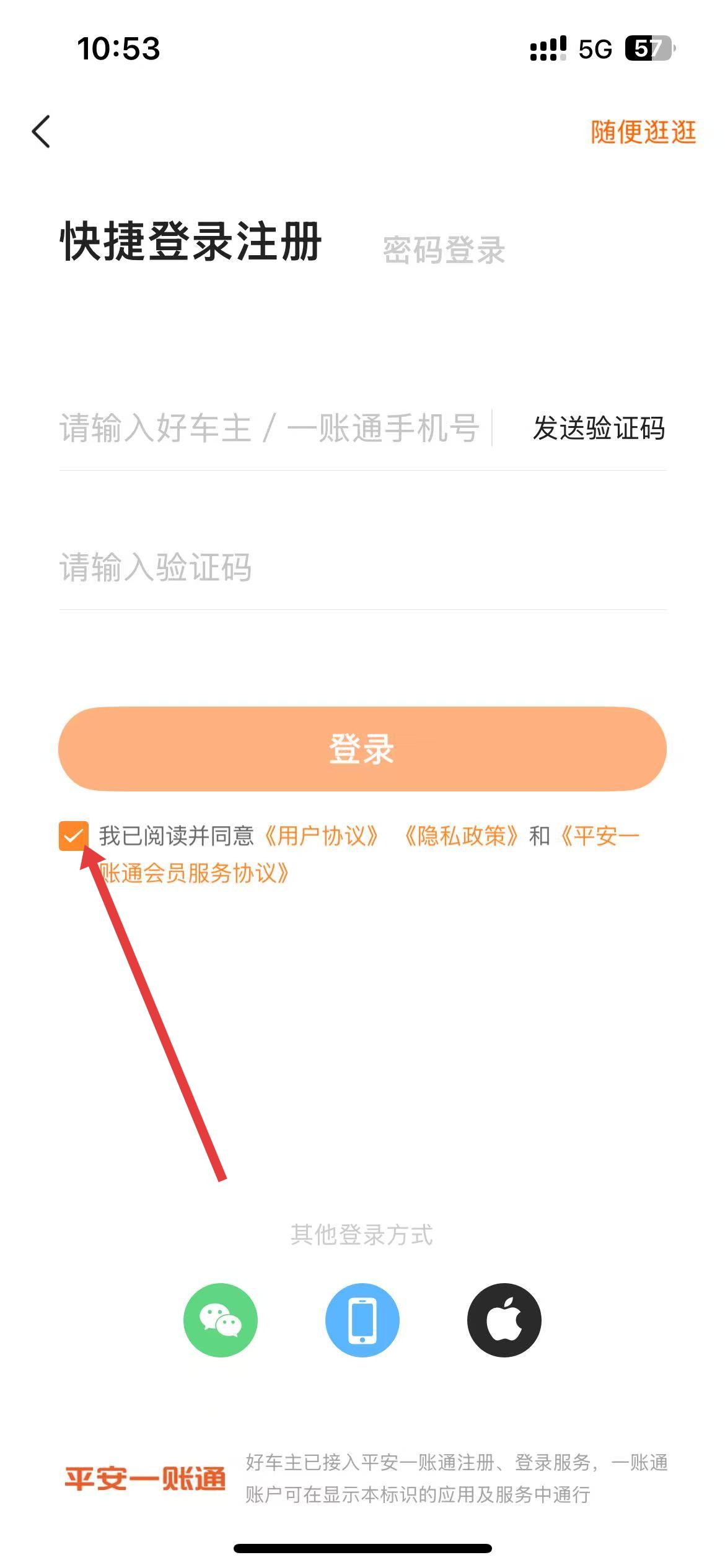Focus the phone number input field
This screenshot has height=1568, width=725.
[270, 428]
